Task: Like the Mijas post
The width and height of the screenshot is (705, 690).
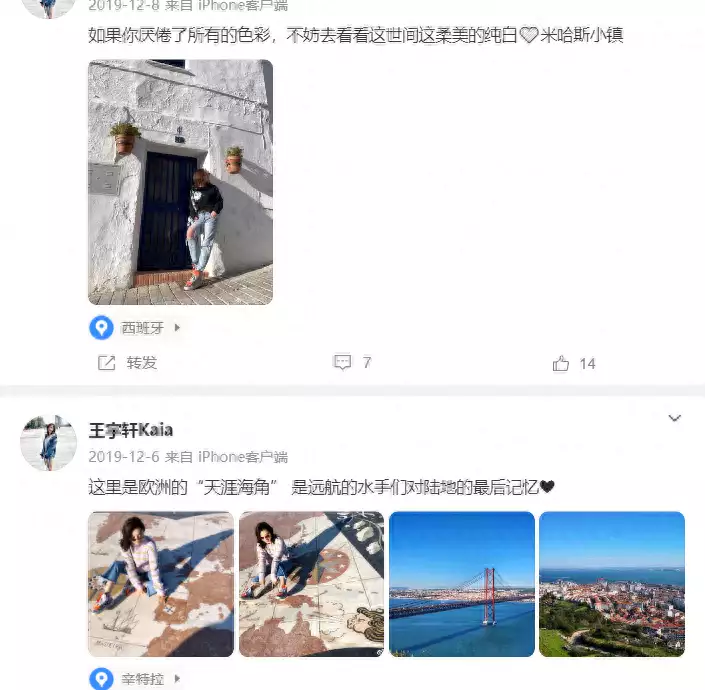Action: pyautogui.click(x=573, y=364)
